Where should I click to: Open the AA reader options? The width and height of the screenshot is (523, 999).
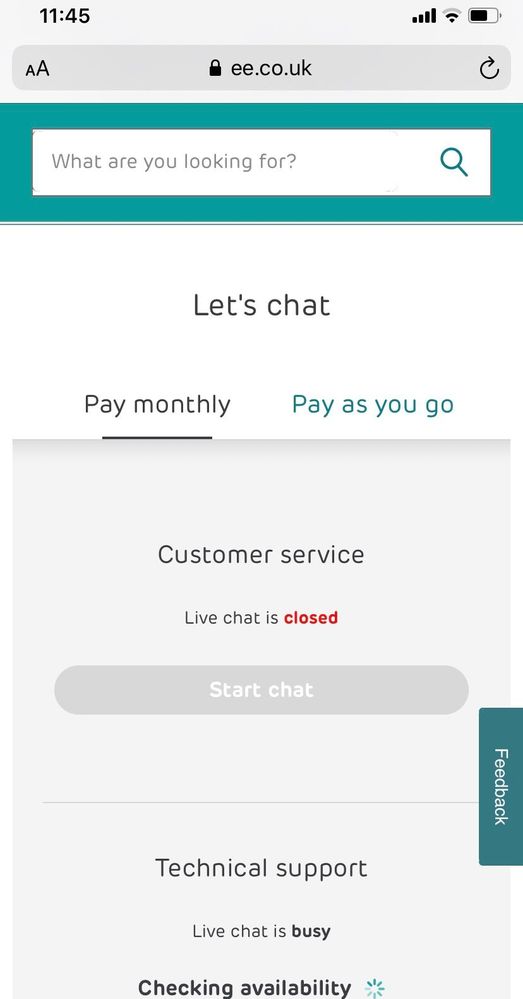(x=37, y=69)
